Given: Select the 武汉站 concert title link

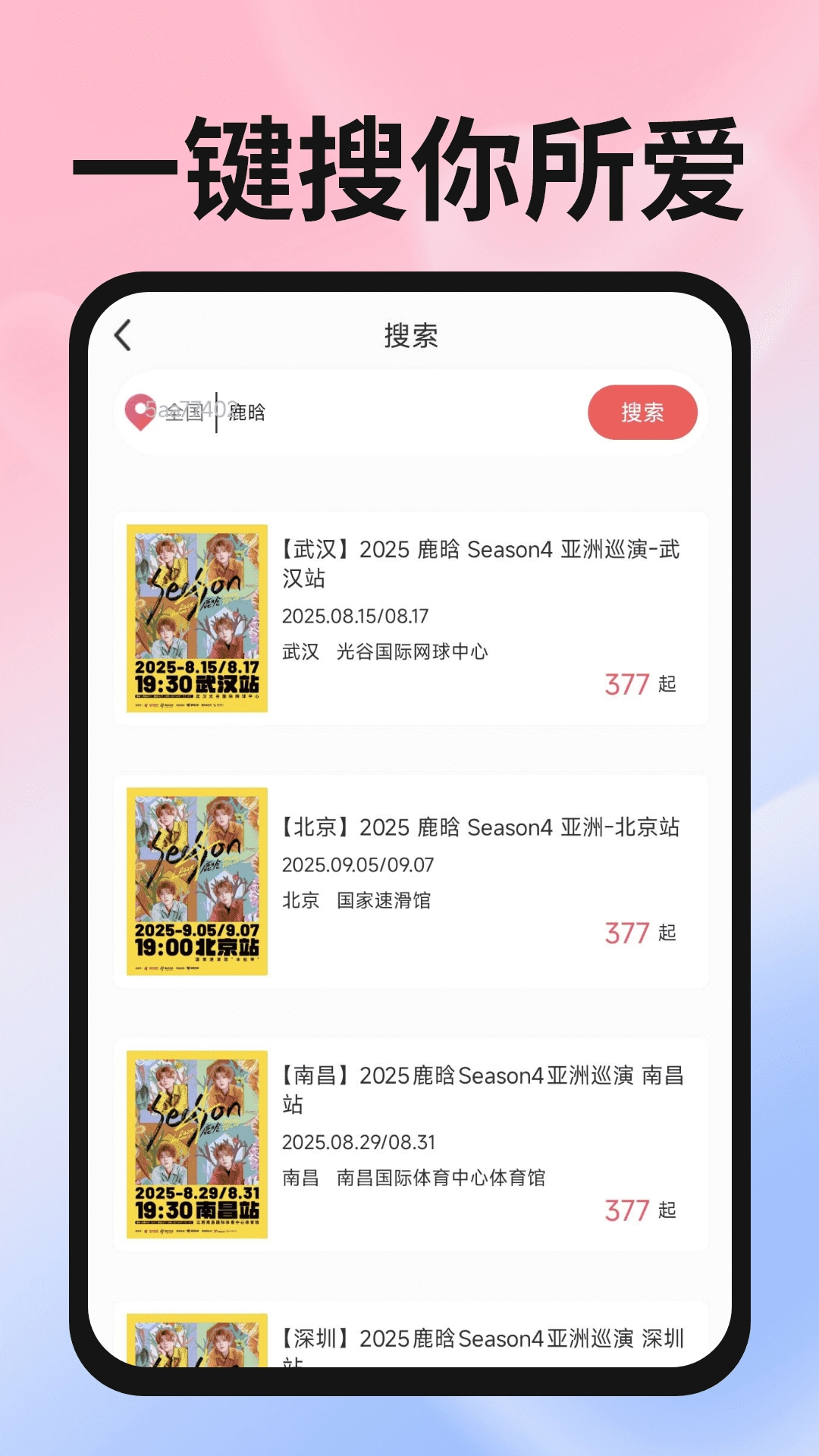Looking at the screenshot, I should 482,565.
